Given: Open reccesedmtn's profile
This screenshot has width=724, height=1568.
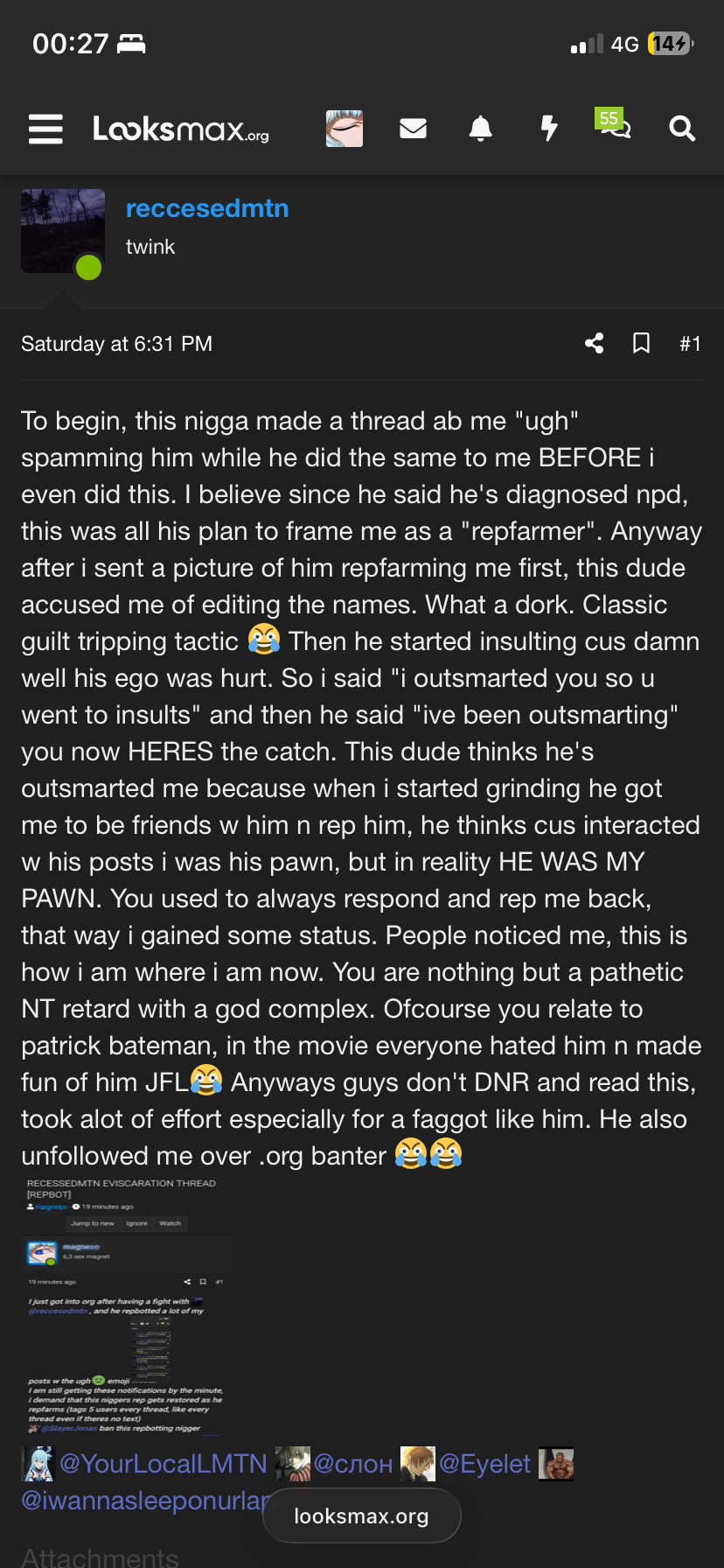Looking at the screenshot, I should coord(207,208).
